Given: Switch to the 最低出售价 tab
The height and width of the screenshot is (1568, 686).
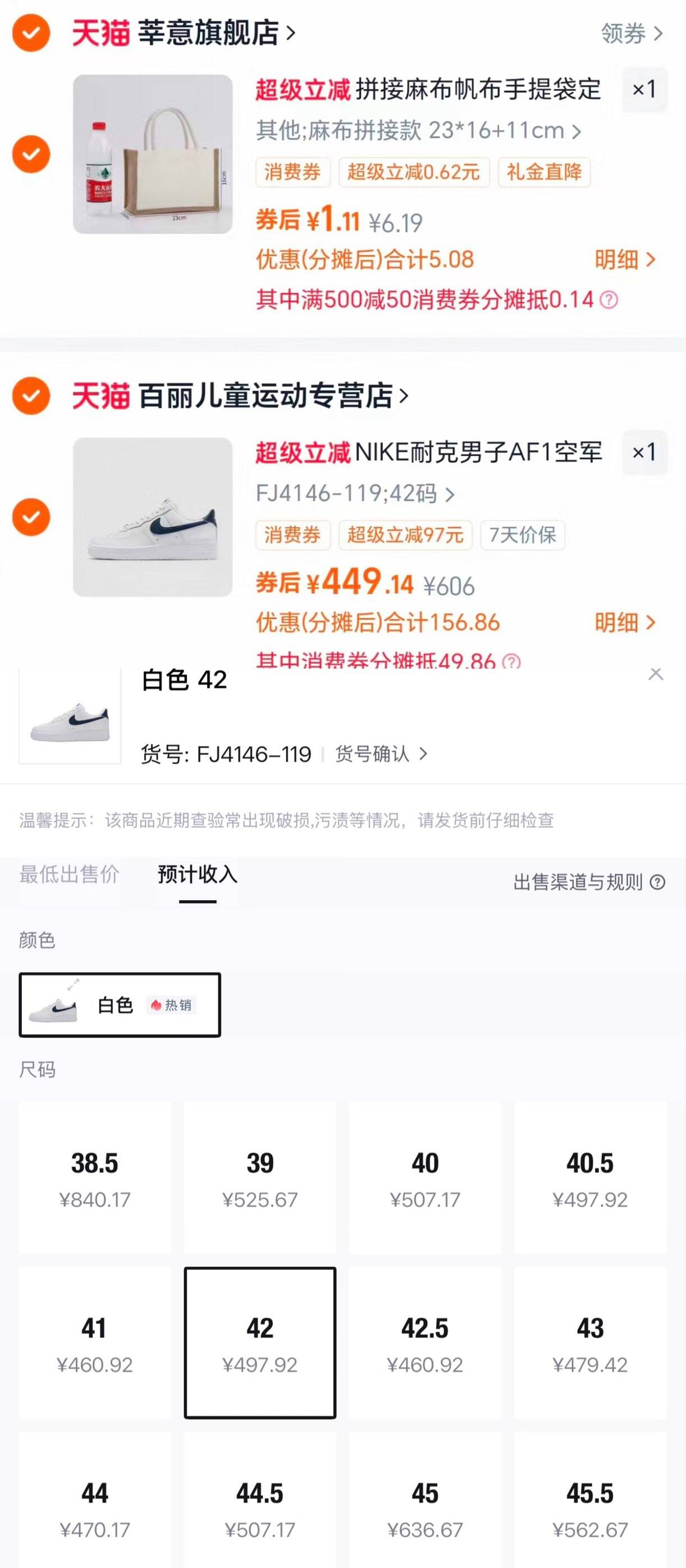Looking at the screenshot, I should coord(69,875).
